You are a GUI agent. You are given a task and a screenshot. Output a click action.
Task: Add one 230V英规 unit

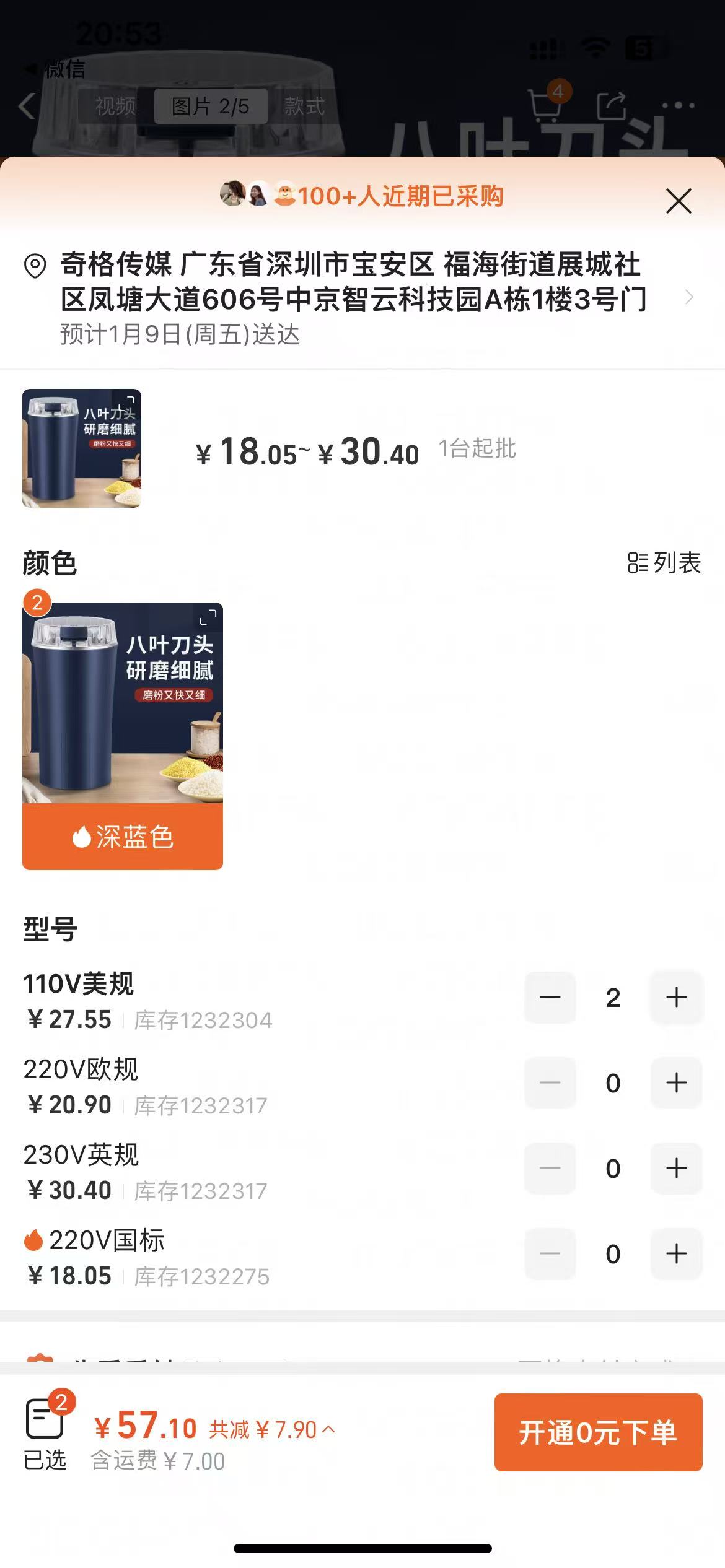coord(676,1169)
